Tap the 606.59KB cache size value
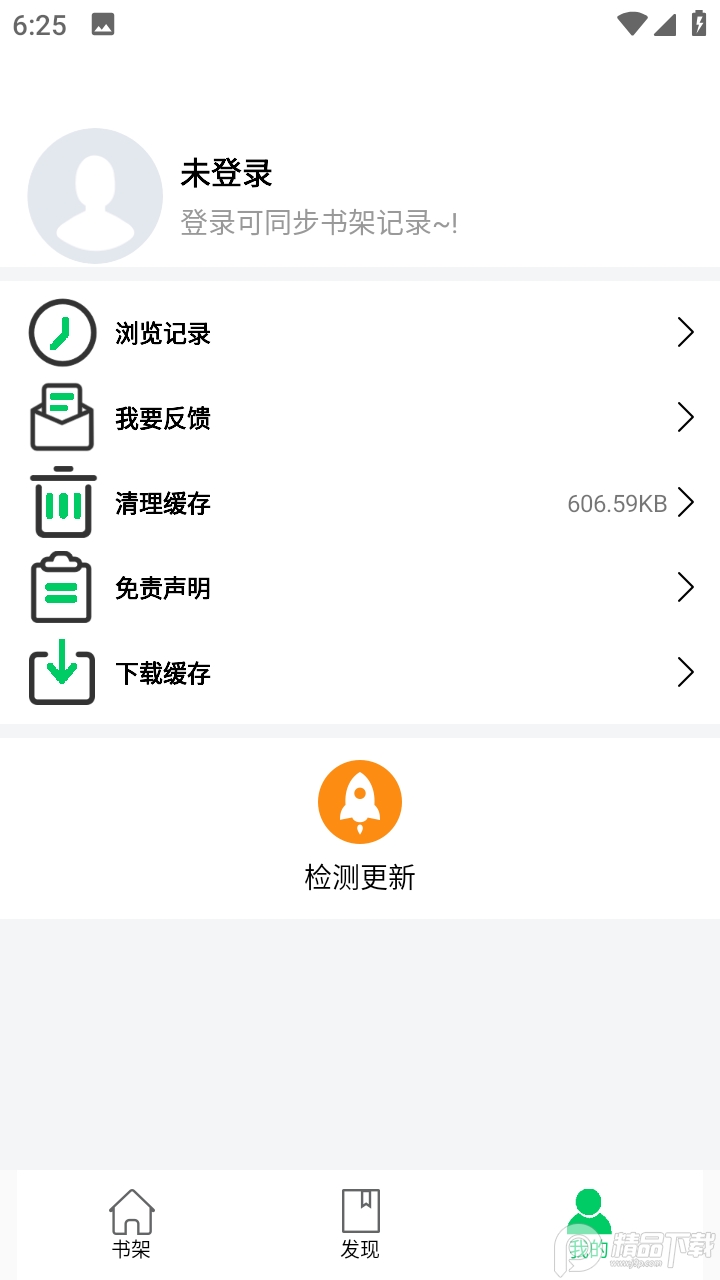720x1280 pixels. 618,503
